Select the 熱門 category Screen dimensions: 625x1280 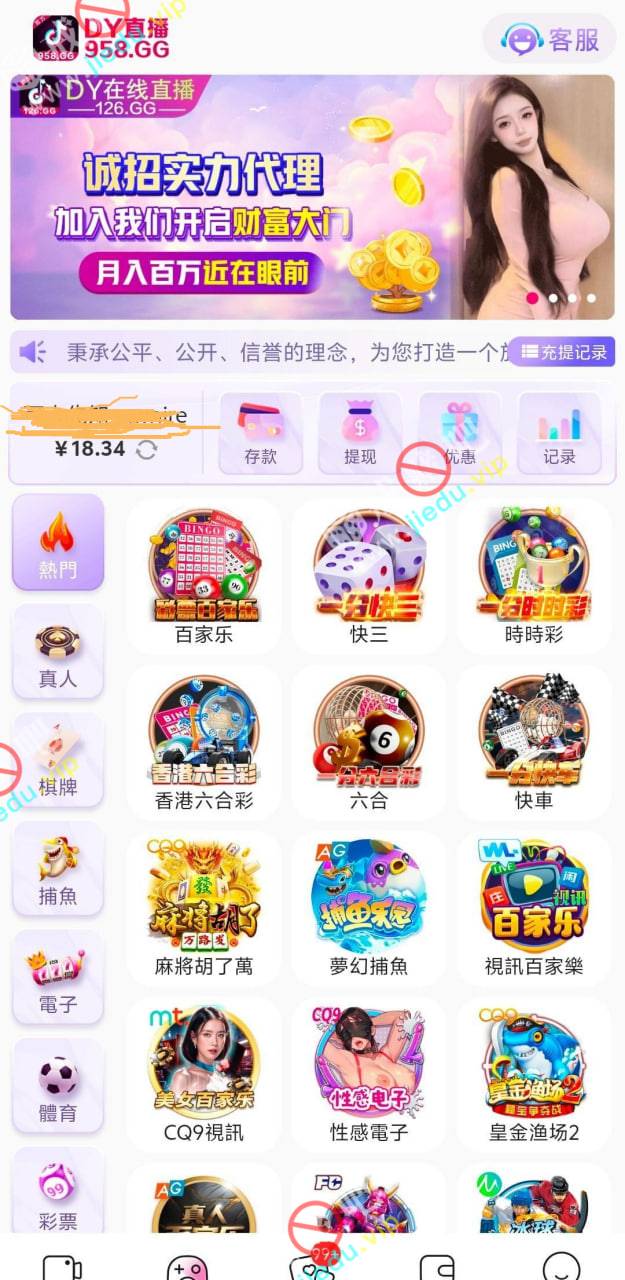[57, 543]
